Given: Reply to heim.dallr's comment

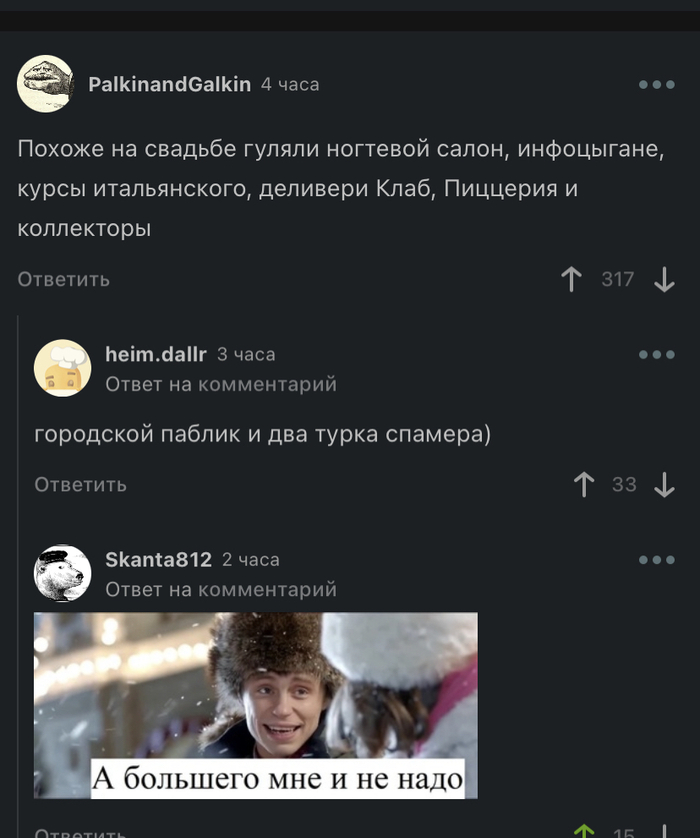Looking at the screenshot, I should pyautogui.click(x=80, y=485).
